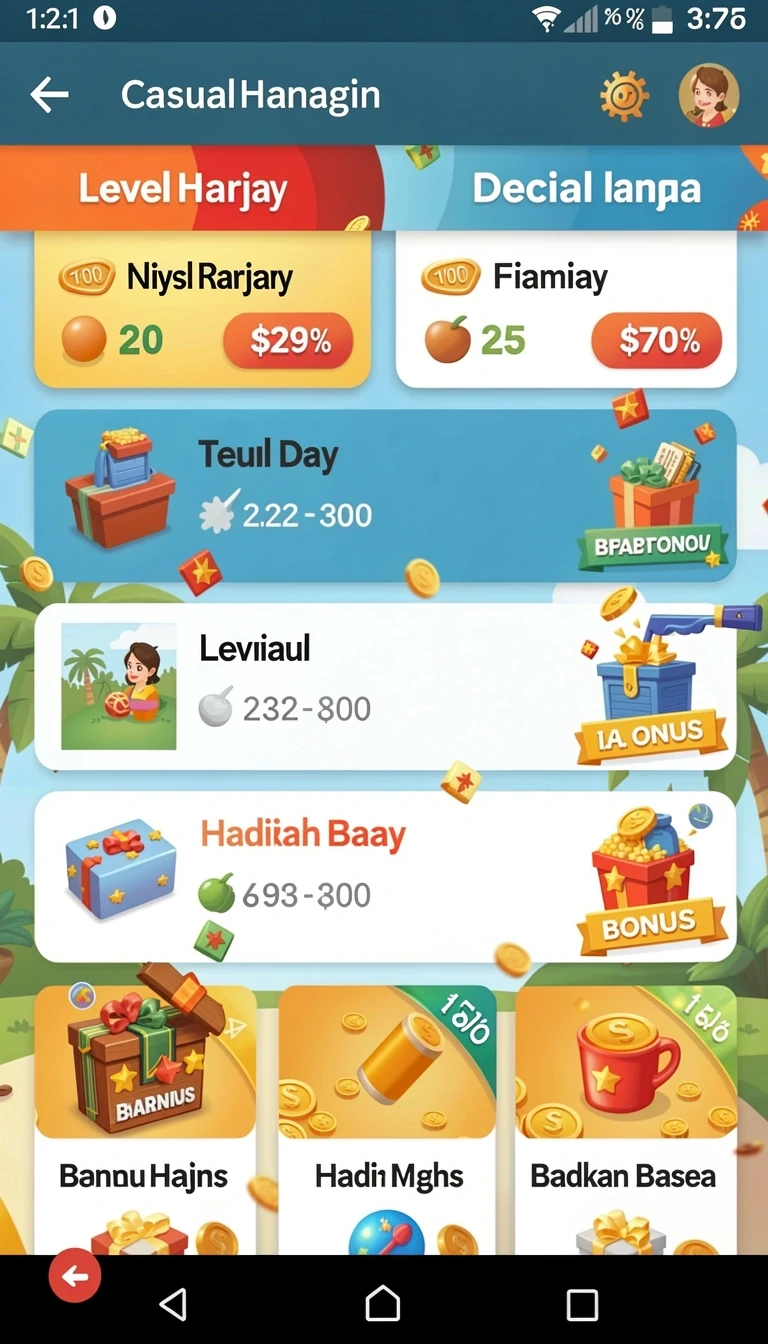Go to the system home screen

coord(383,1304)
